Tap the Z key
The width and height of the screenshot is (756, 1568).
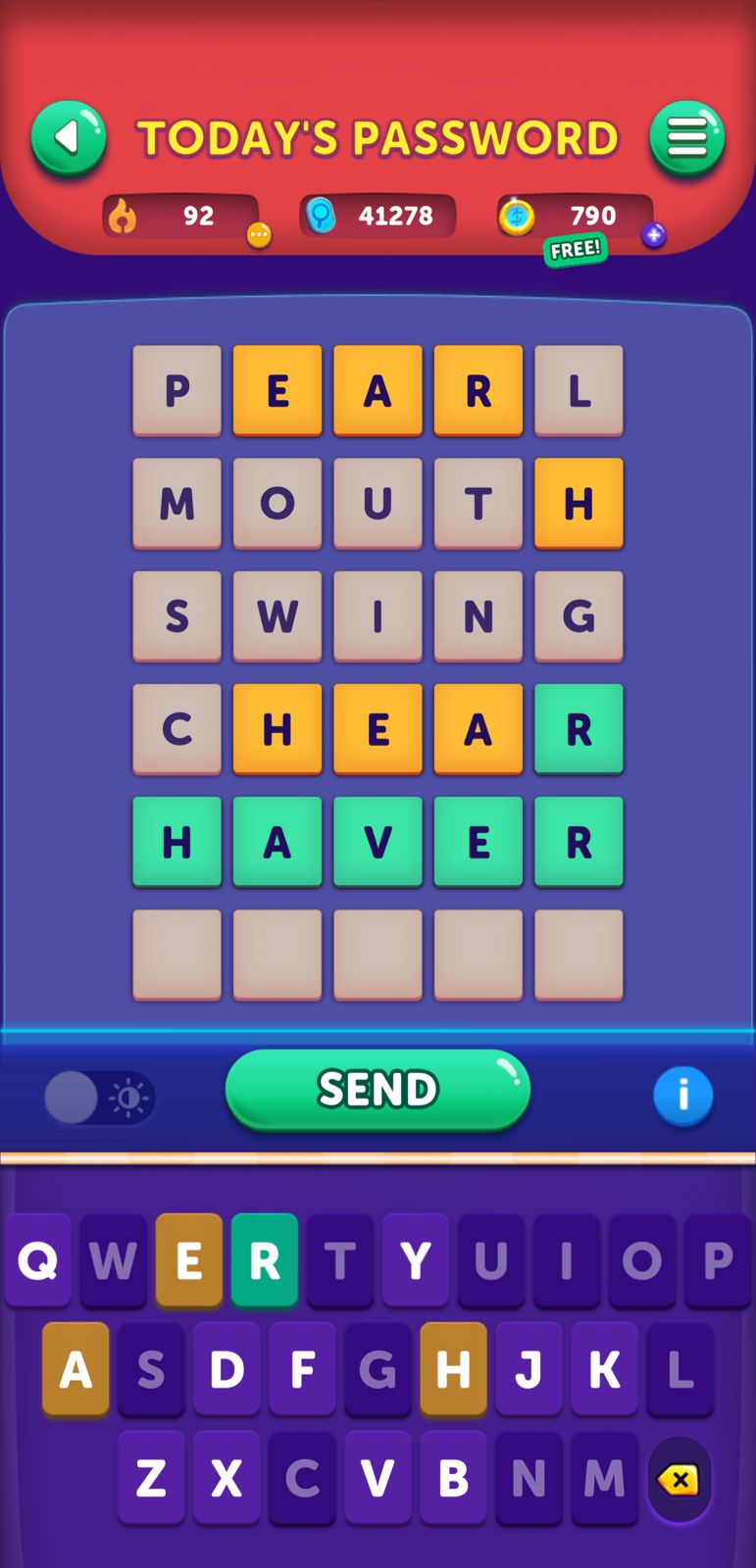tap(151, 1478)
